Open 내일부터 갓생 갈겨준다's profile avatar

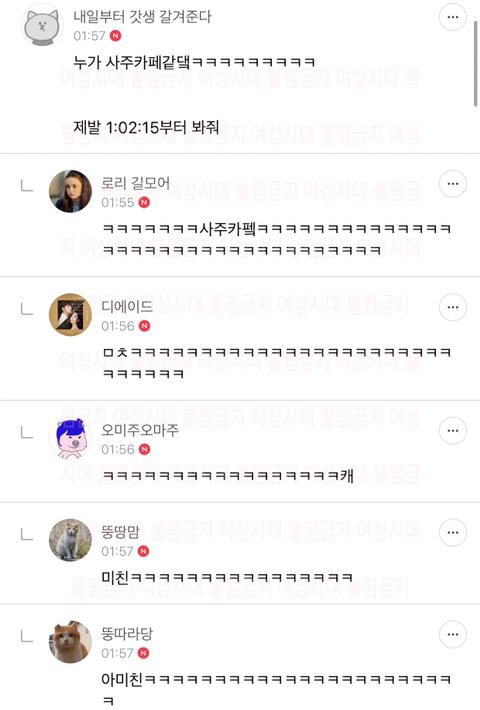[x=43, y=25]
